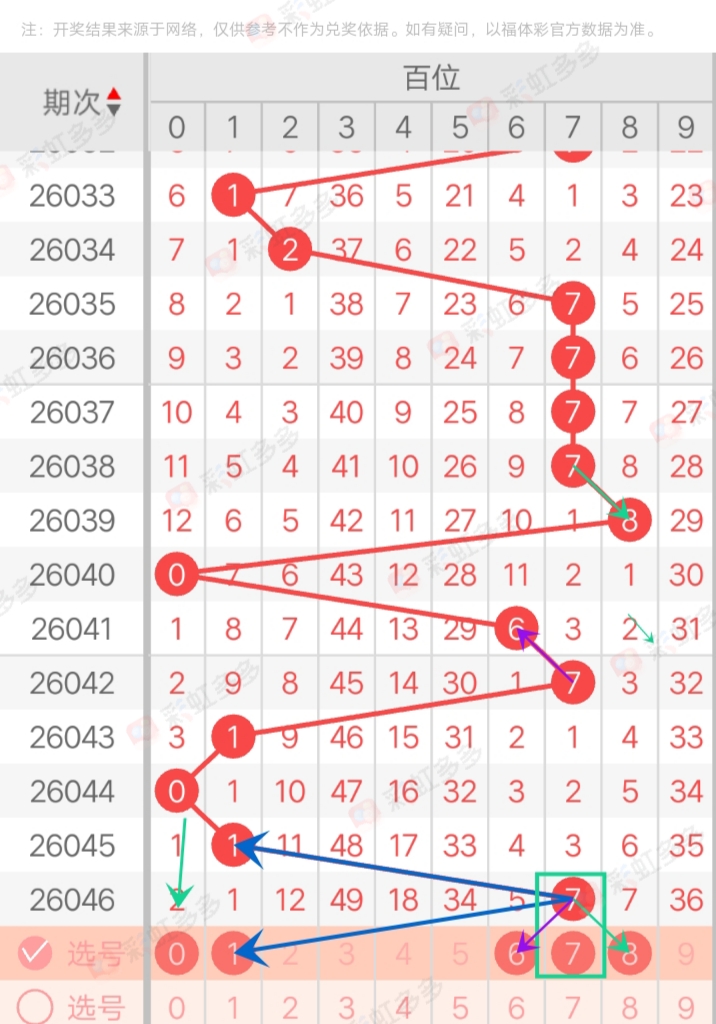This screenshot has width=716, height=1024.
Task: Add number 9 in the ticked 选号 row
Action: [686, 953]
